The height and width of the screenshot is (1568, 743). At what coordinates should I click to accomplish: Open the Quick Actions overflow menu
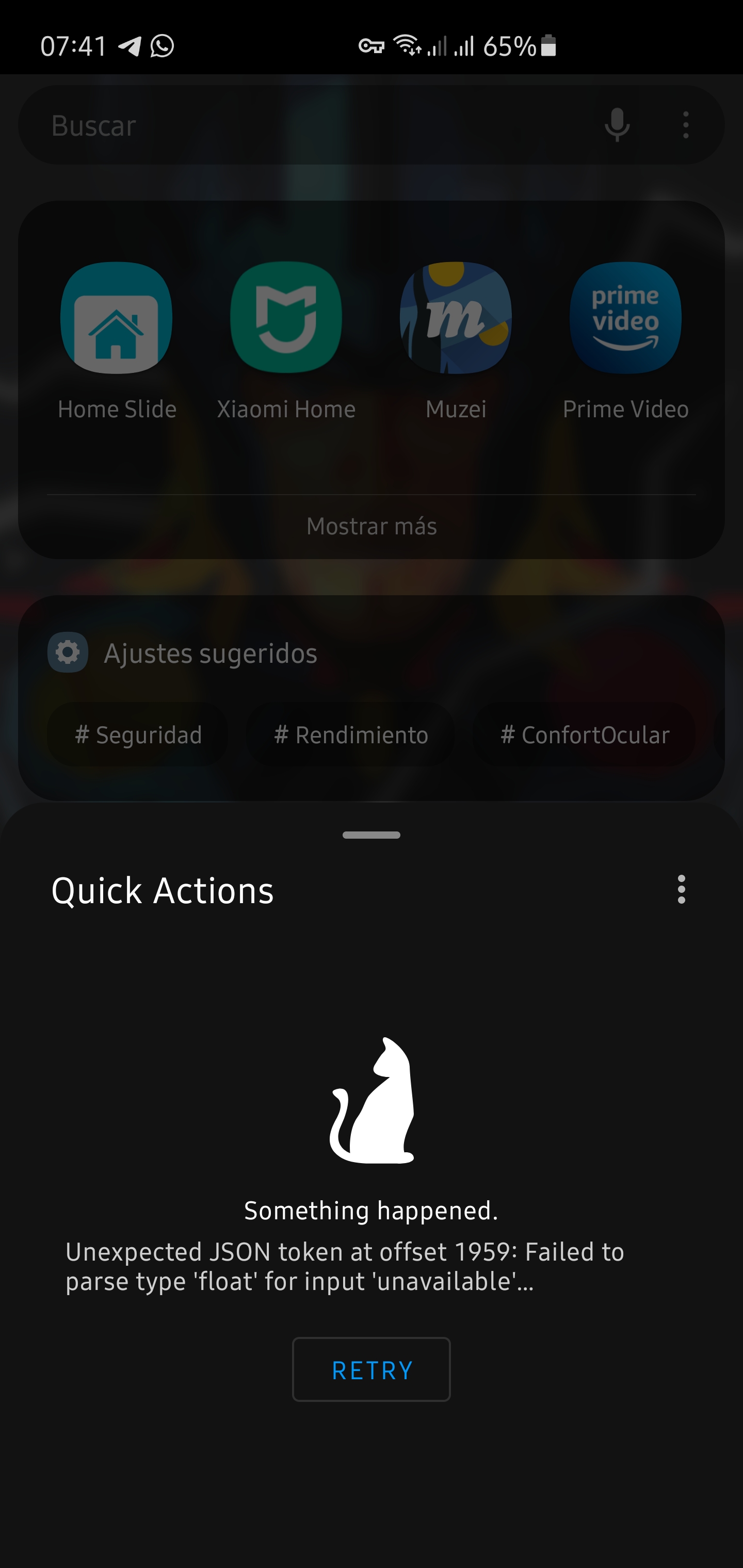[x=681, y=889]
